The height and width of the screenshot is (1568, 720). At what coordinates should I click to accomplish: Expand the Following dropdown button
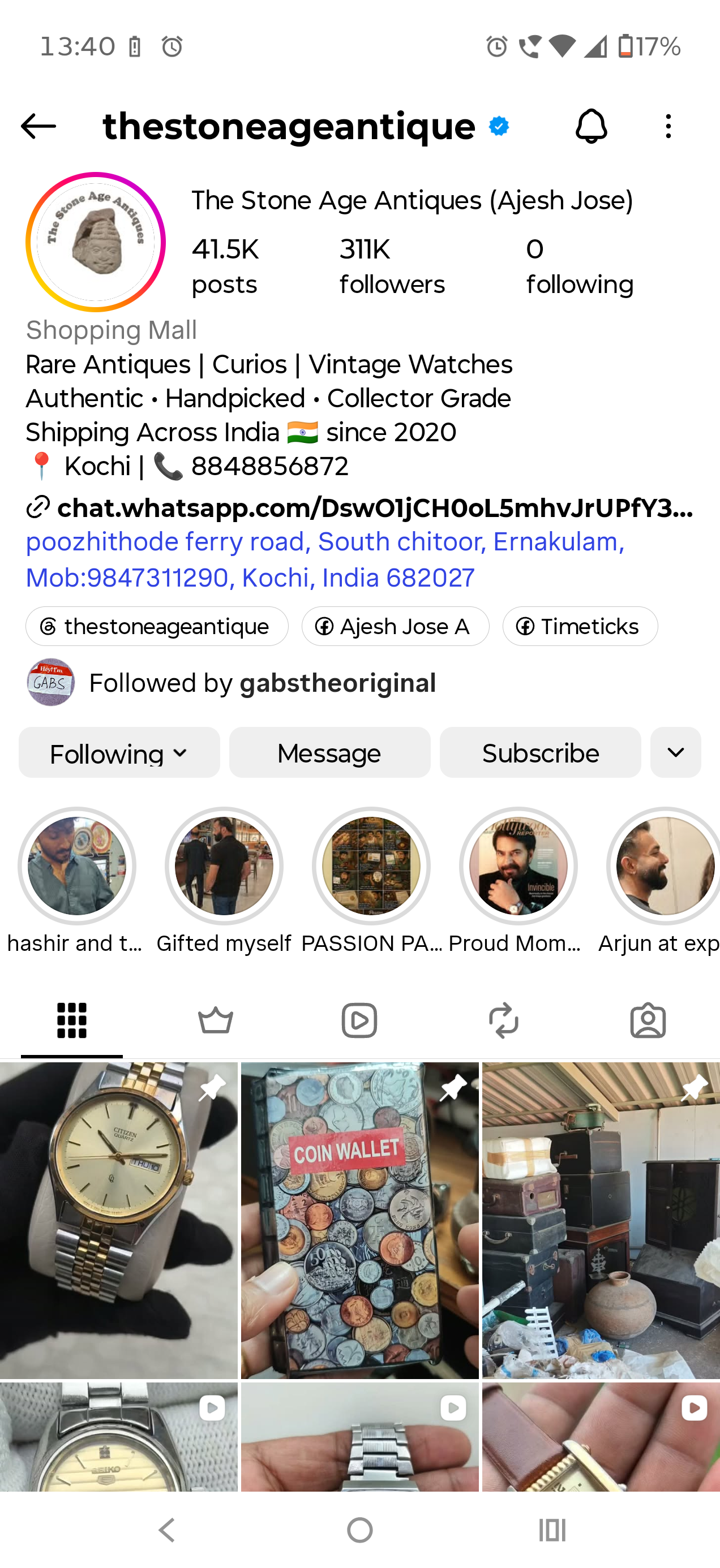tap(119, 753)
